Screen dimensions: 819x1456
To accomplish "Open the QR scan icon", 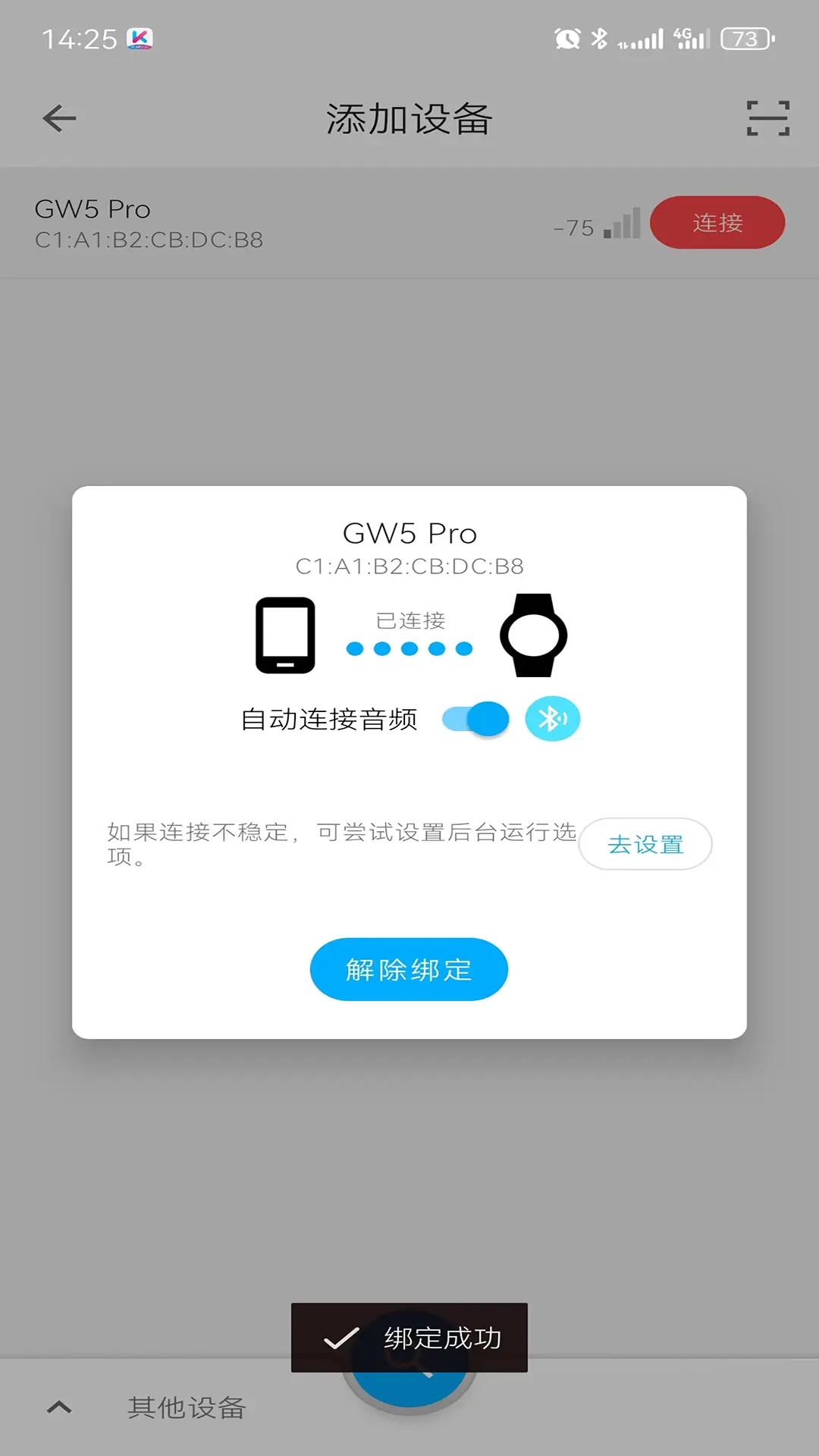I will [x=767, y=118].
